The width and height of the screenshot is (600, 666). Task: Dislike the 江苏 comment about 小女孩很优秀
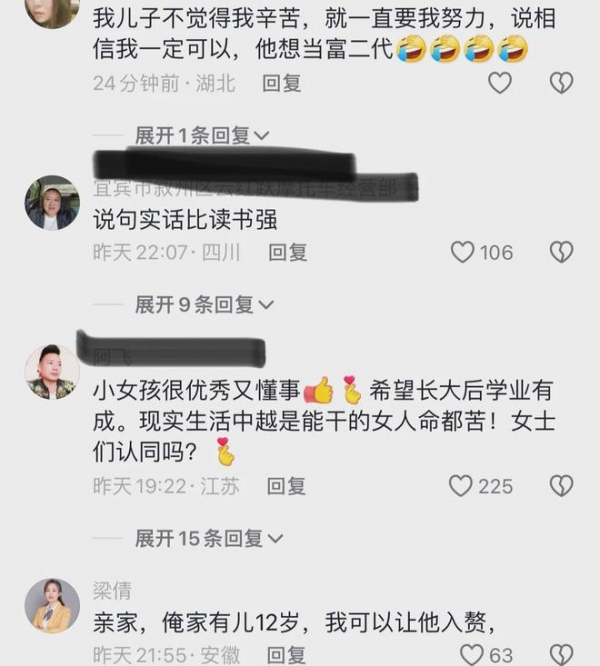(562, 486)
